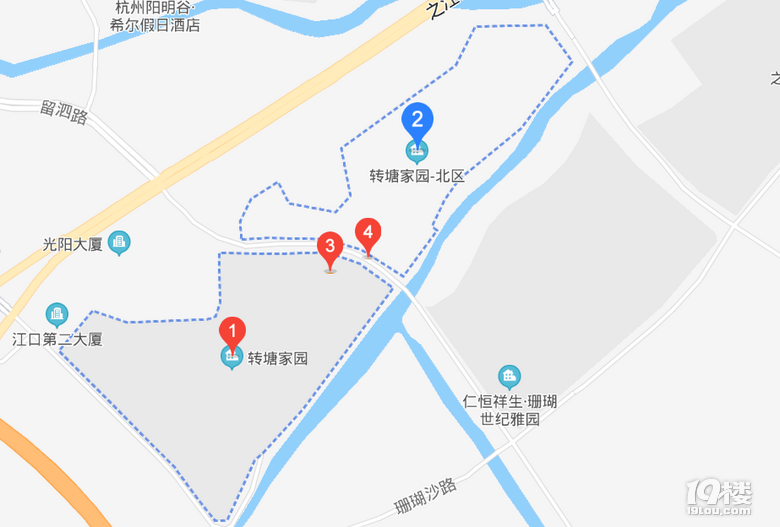The image size is (780, 527).
Task: Select red marker 1 at 转塘家园
Action: 232,331
